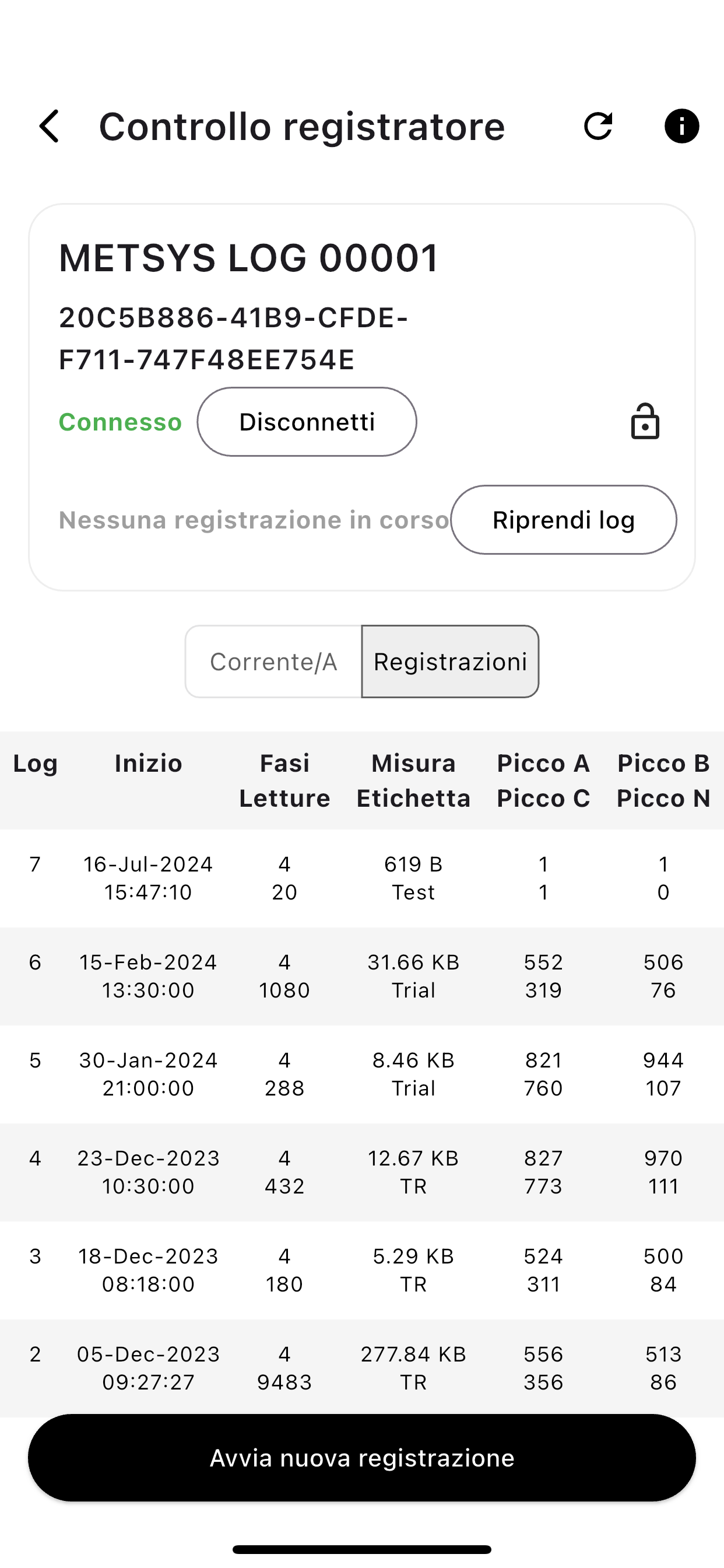
Task: Select the Registrazioni tab
Action: pos(450,661)
